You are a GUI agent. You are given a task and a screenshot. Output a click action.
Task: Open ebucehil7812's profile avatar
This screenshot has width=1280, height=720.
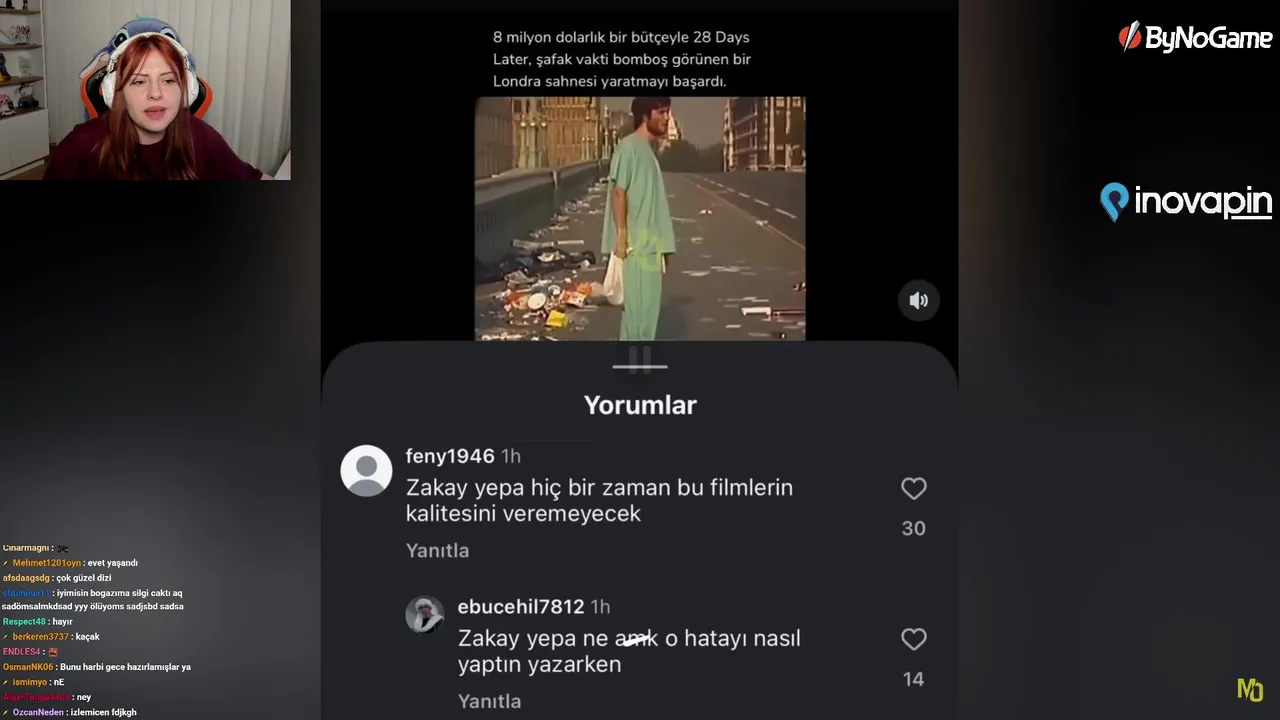(424, 615)
